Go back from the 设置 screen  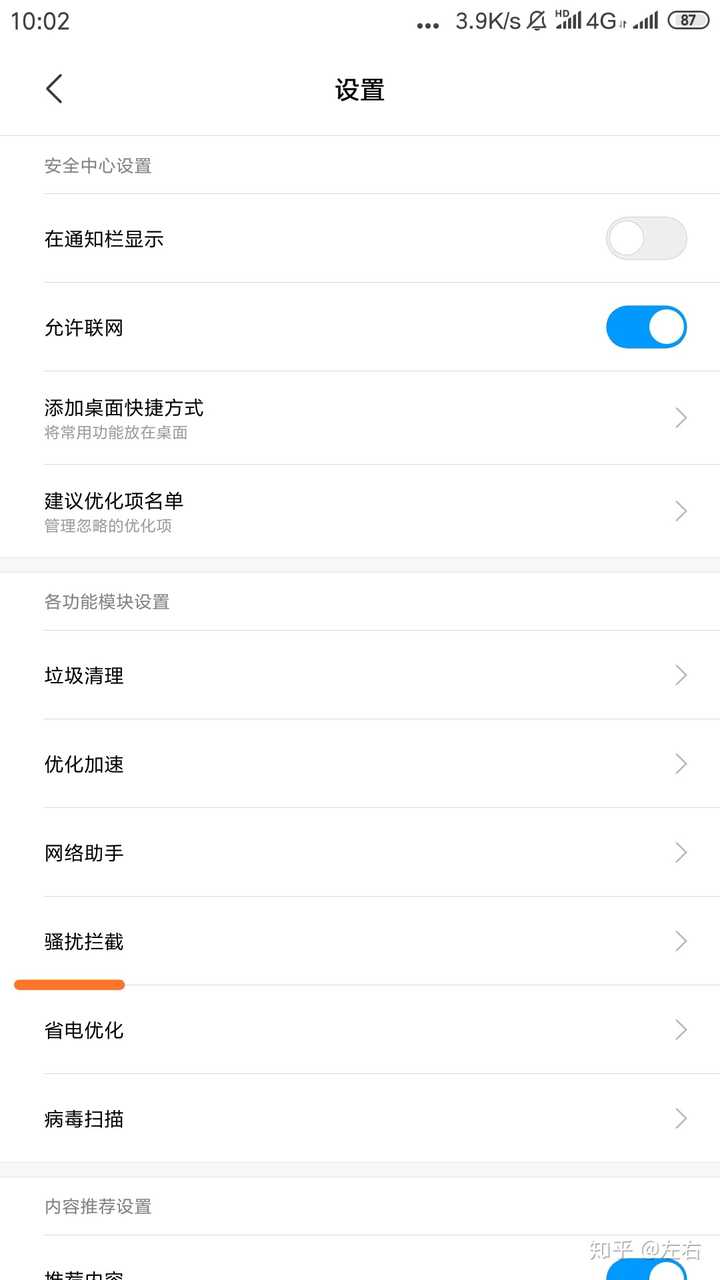(55, 89)
